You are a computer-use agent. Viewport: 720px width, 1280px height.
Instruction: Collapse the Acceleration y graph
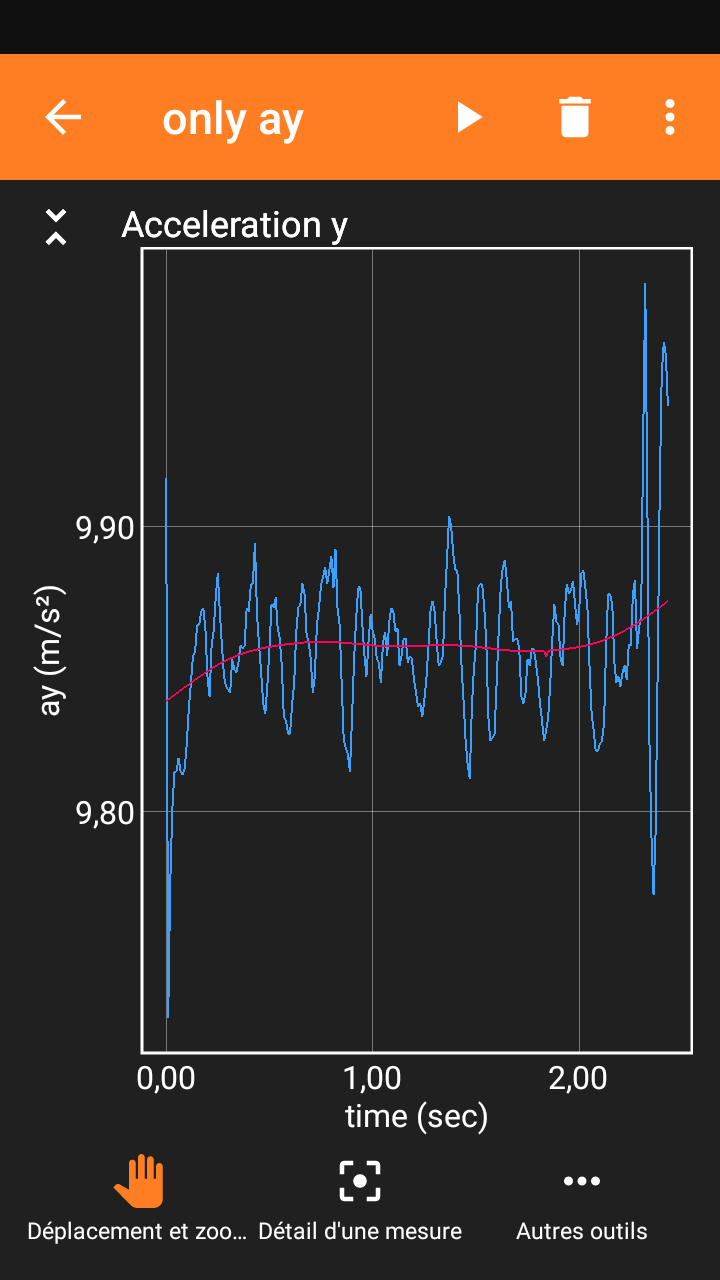coord(56,227)
